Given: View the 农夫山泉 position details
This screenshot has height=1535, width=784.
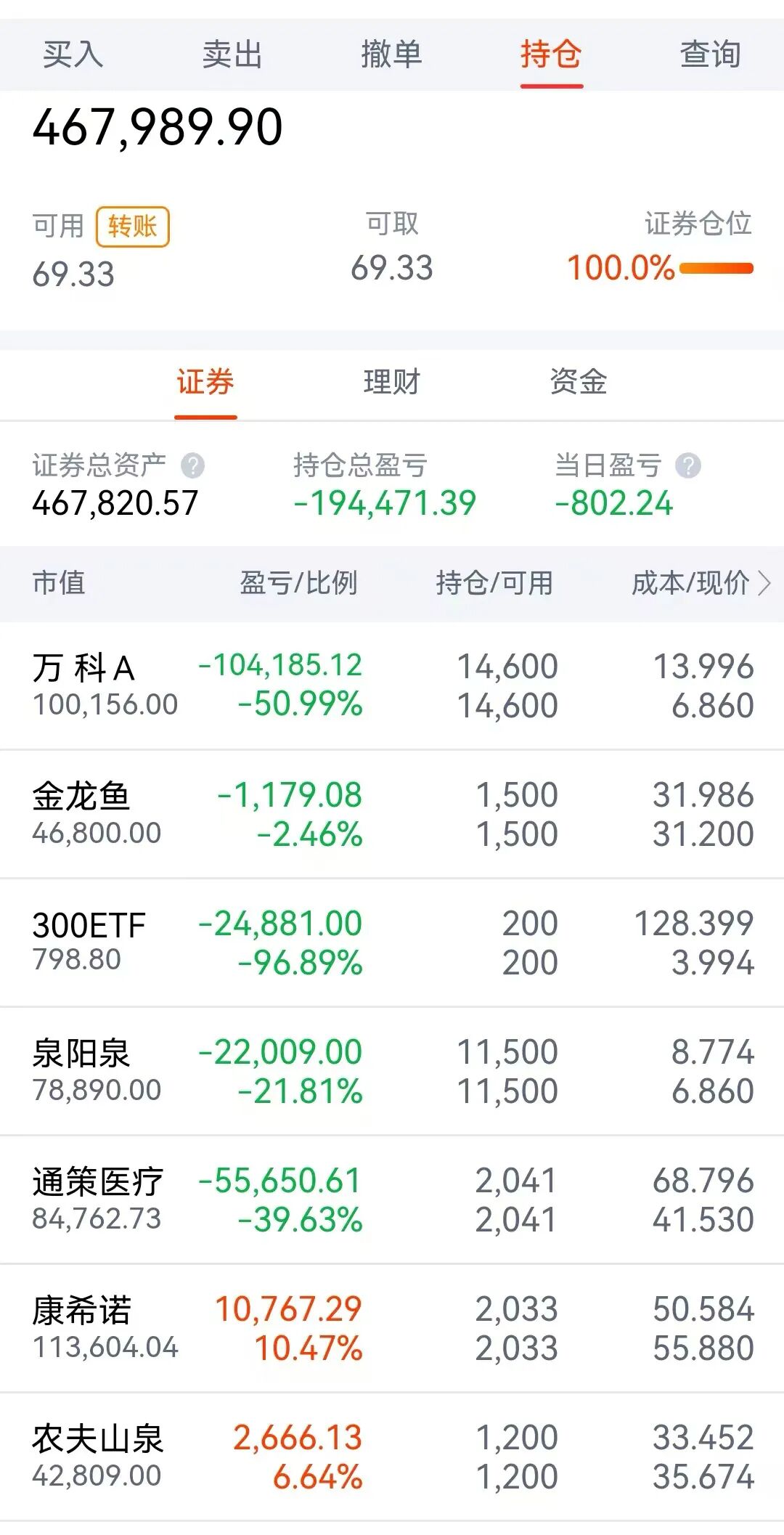Looking at the screenshot, I should point(392,1457).
